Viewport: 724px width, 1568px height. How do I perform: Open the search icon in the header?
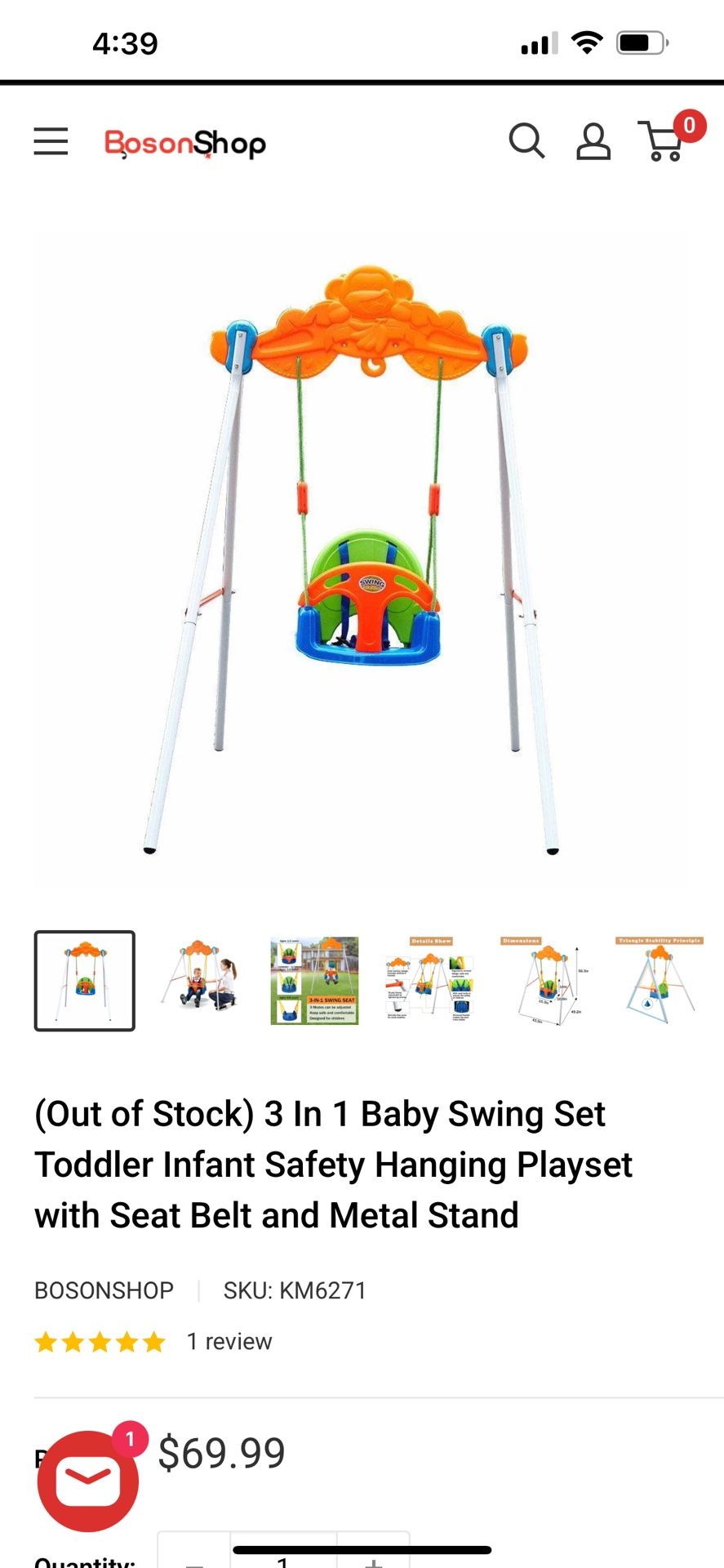[x=528, y=142]
